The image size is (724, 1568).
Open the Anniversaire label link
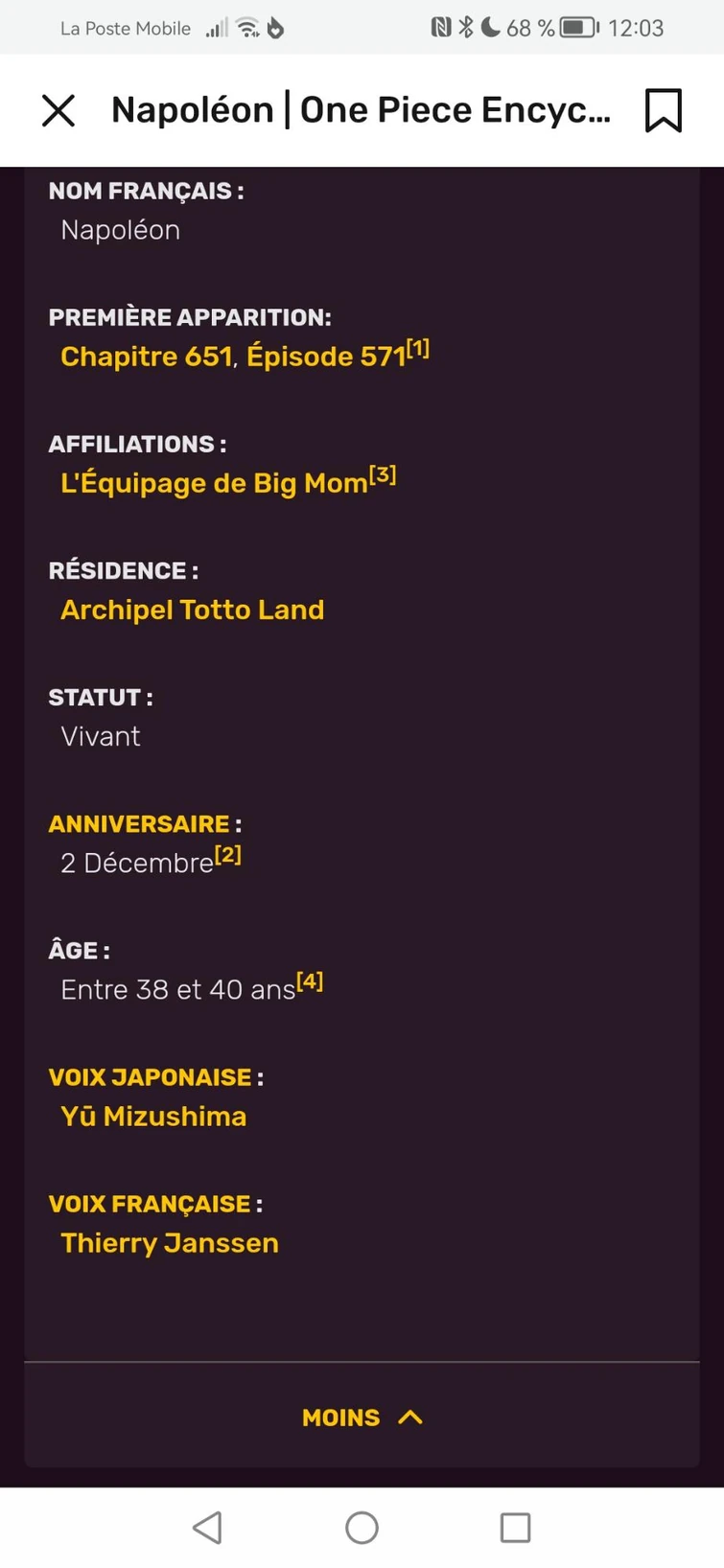coord(139,824)
